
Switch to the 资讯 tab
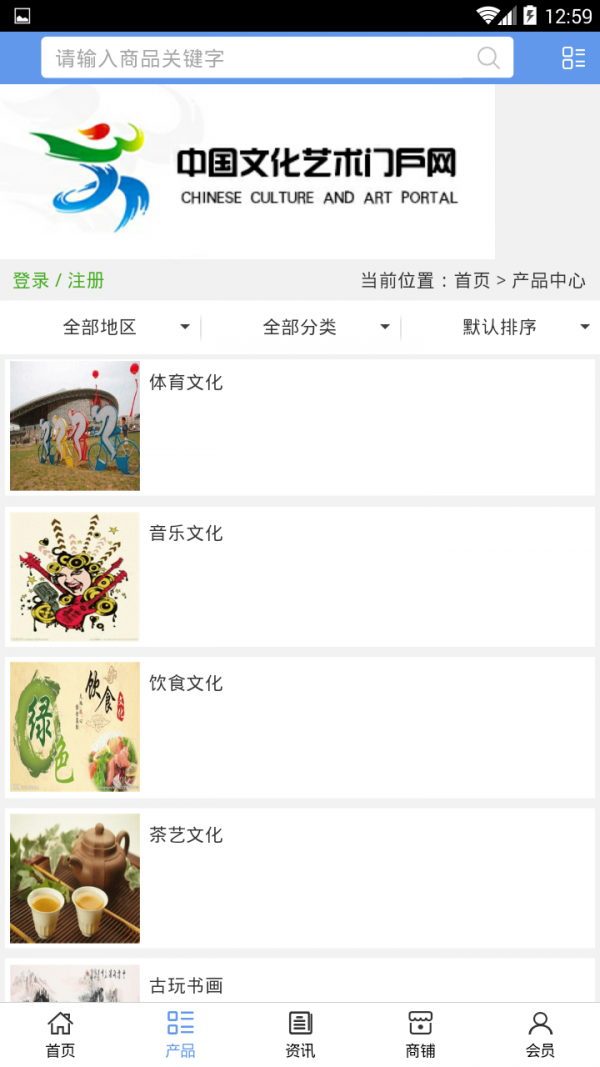[300, 1034]
